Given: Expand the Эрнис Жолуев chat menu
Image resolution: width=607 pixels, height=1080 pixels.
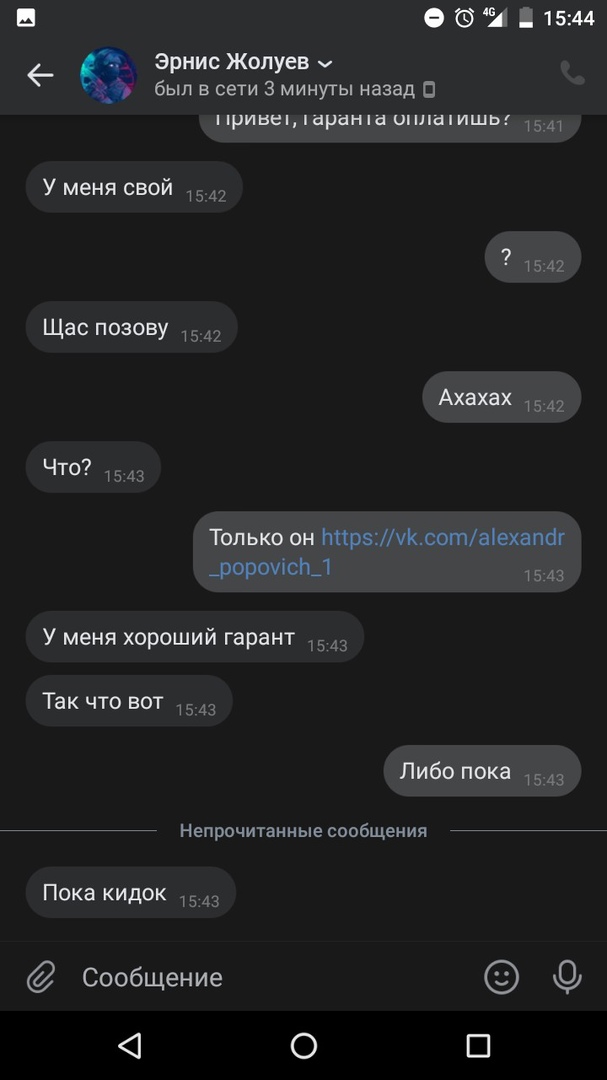Looking at the screenshot, I should [324, 64].
